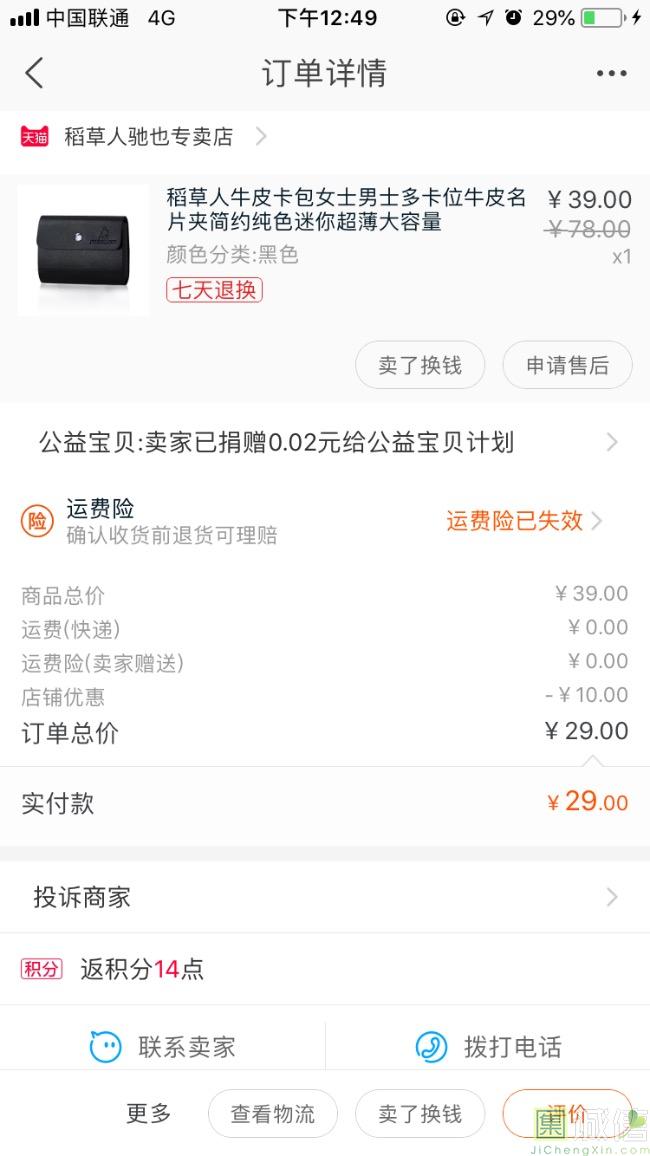View 运费险已失效 details
This screenshot has height=1156, width=650.
click(524, 520)
